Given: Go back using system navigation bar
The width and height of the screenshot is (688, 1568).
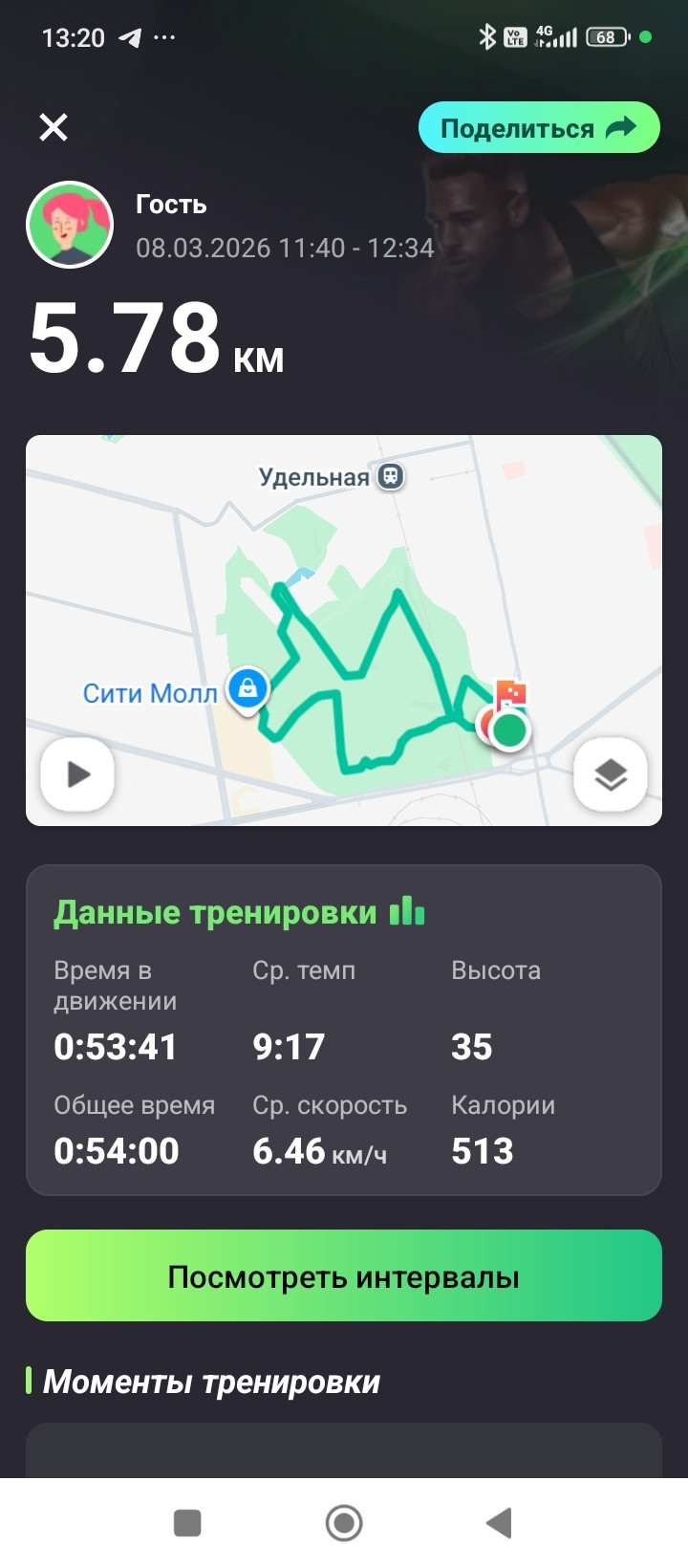Looking at the screenshot, I should (x=499, y=1522).
